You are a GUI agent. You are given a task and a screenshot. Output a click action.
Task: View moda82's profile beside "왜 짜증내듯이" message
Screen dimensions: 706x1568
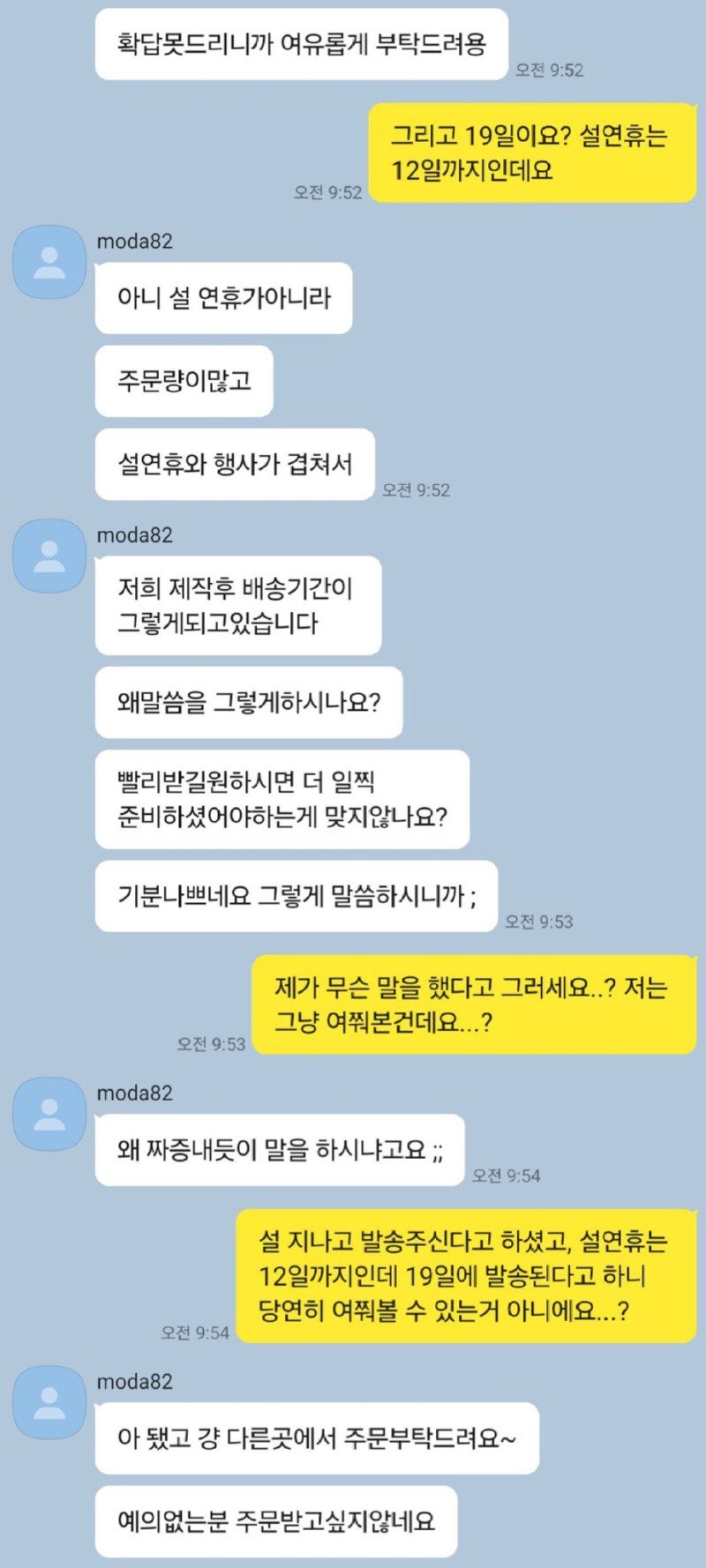click(49, 1114)
